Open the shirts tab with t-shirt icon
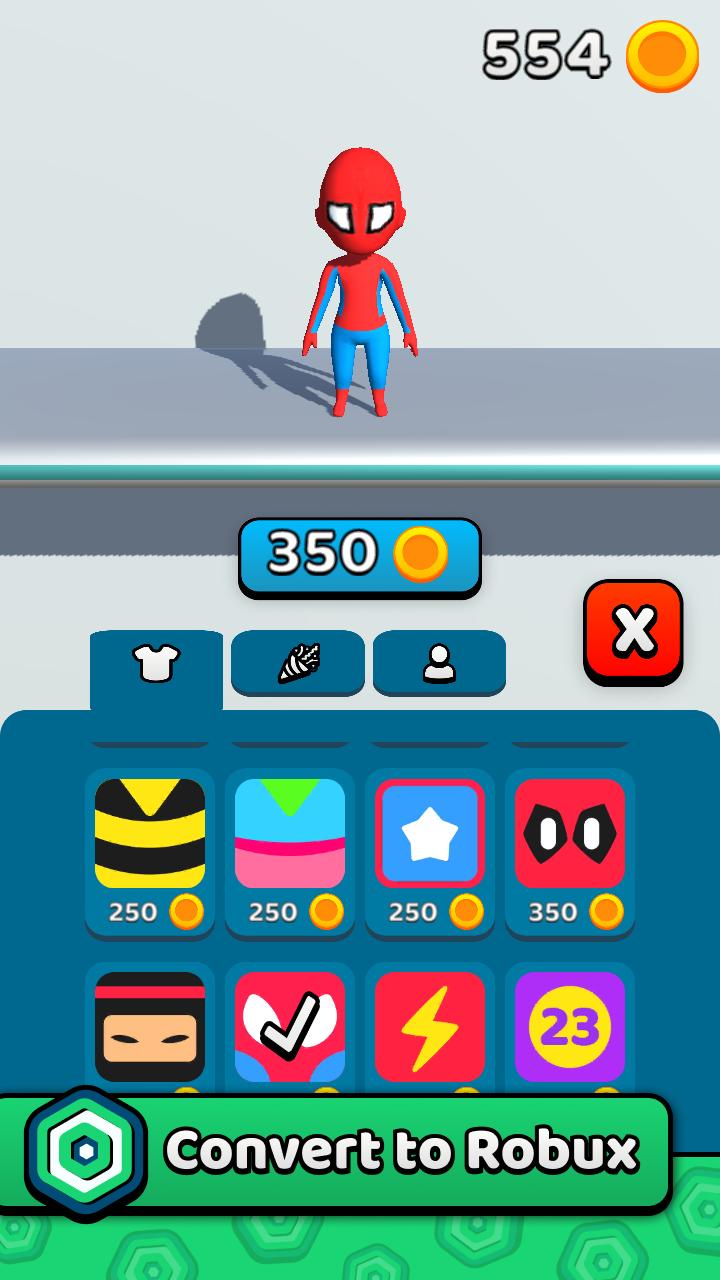Screen dimensions: 720x1280 pos(155,662)
